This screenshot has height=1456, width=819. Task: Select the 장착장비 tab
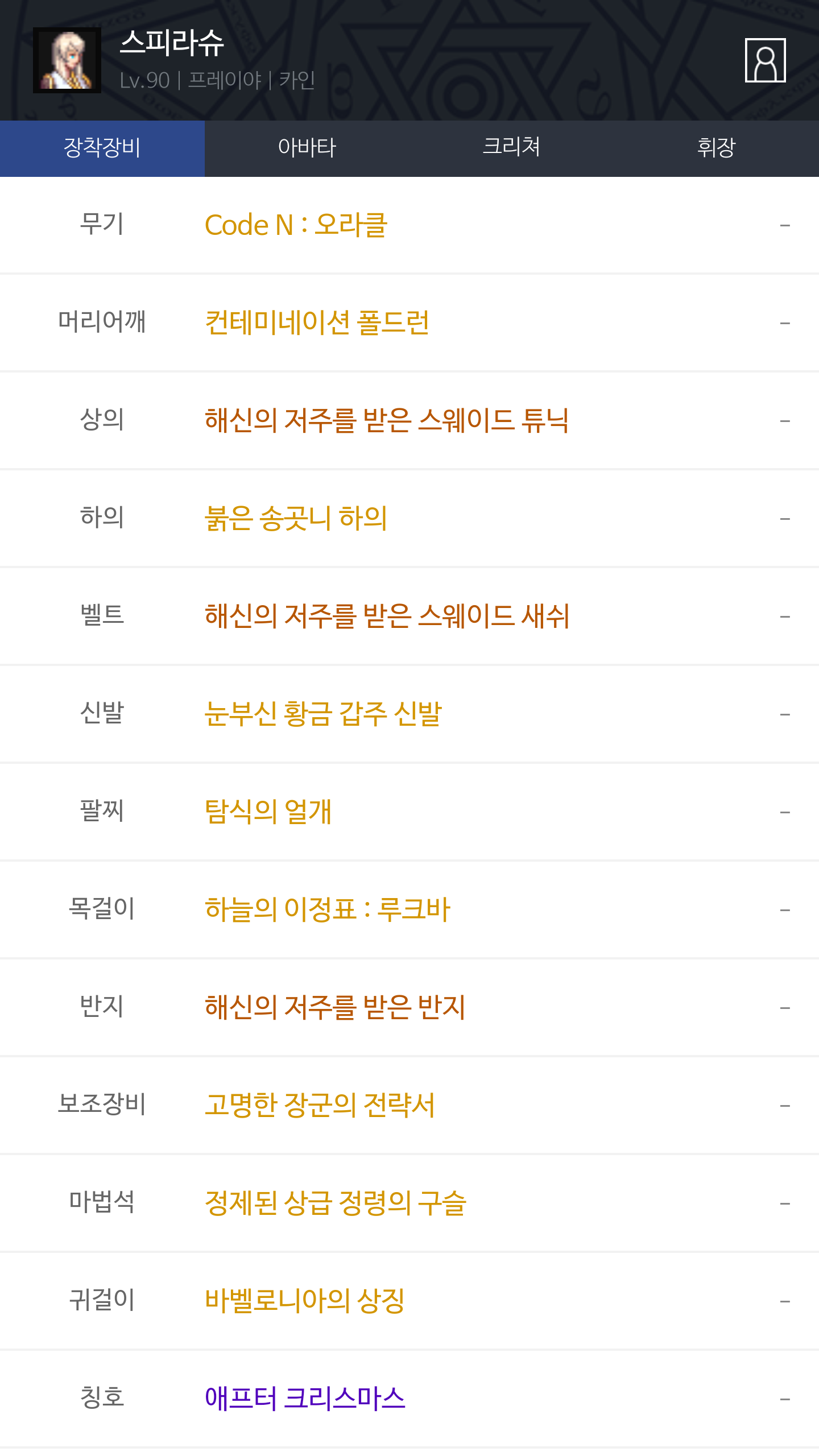pos(102,148)
